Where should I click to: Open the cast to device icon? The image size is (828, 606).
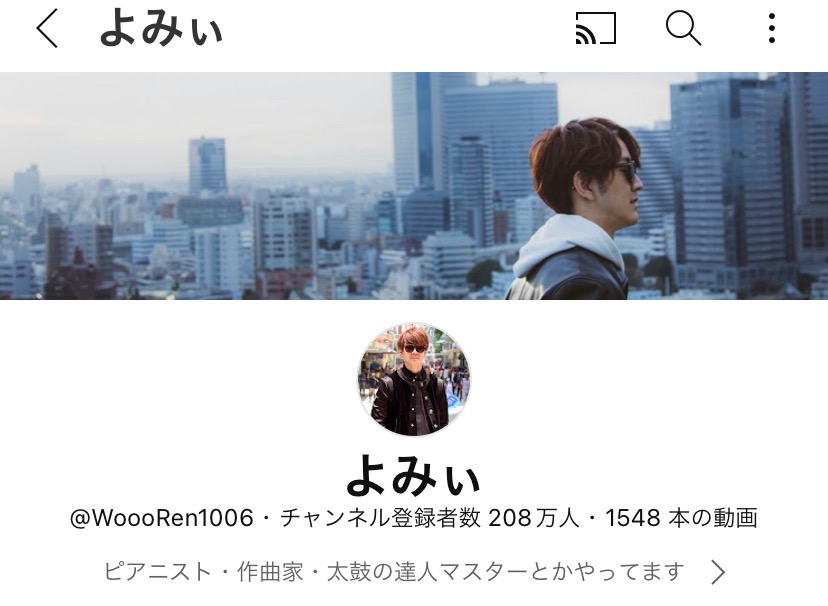pyautogui.click(x=595, y=29)
